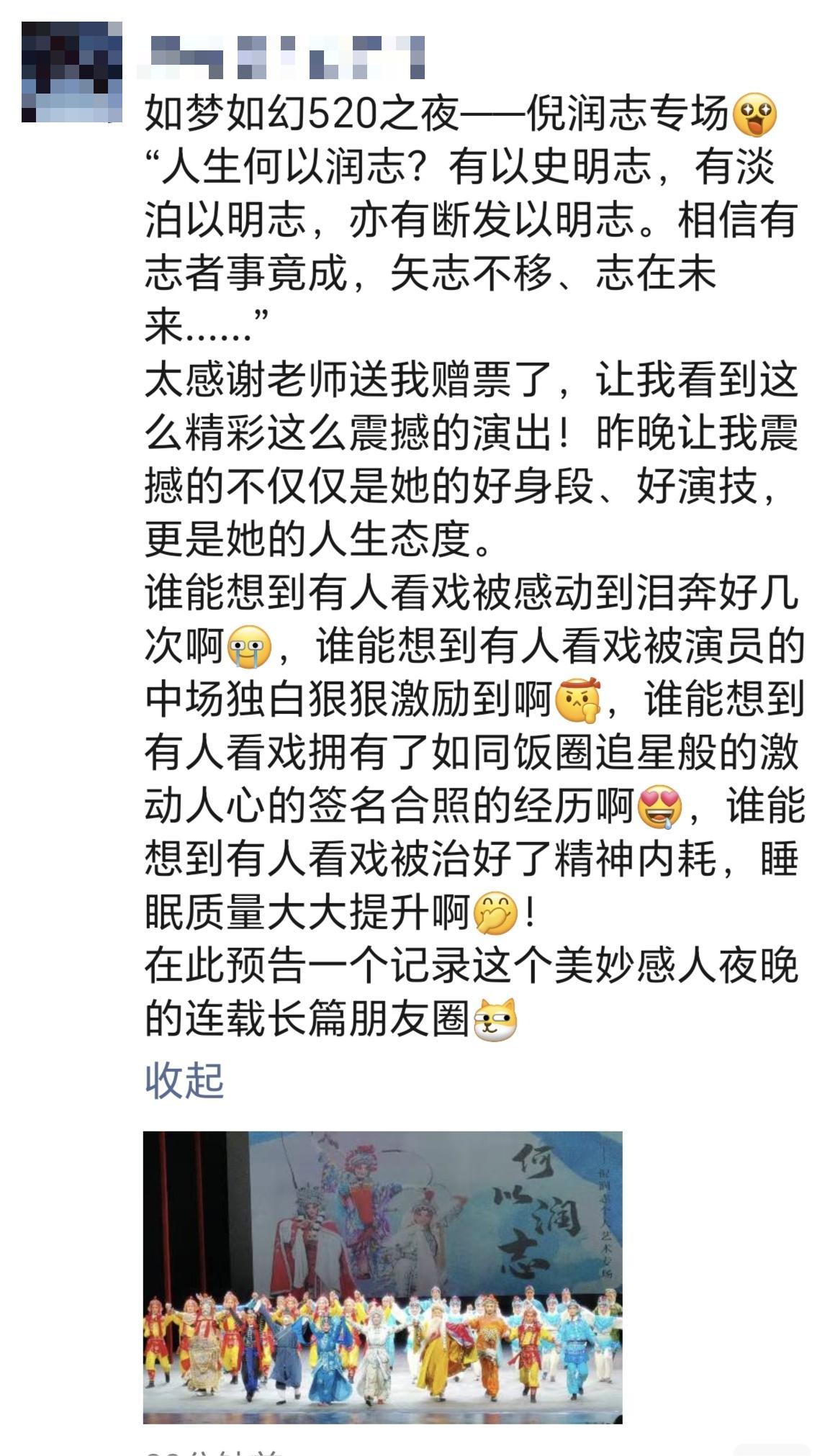Open the poster's profile avatar

click(71, 72)
